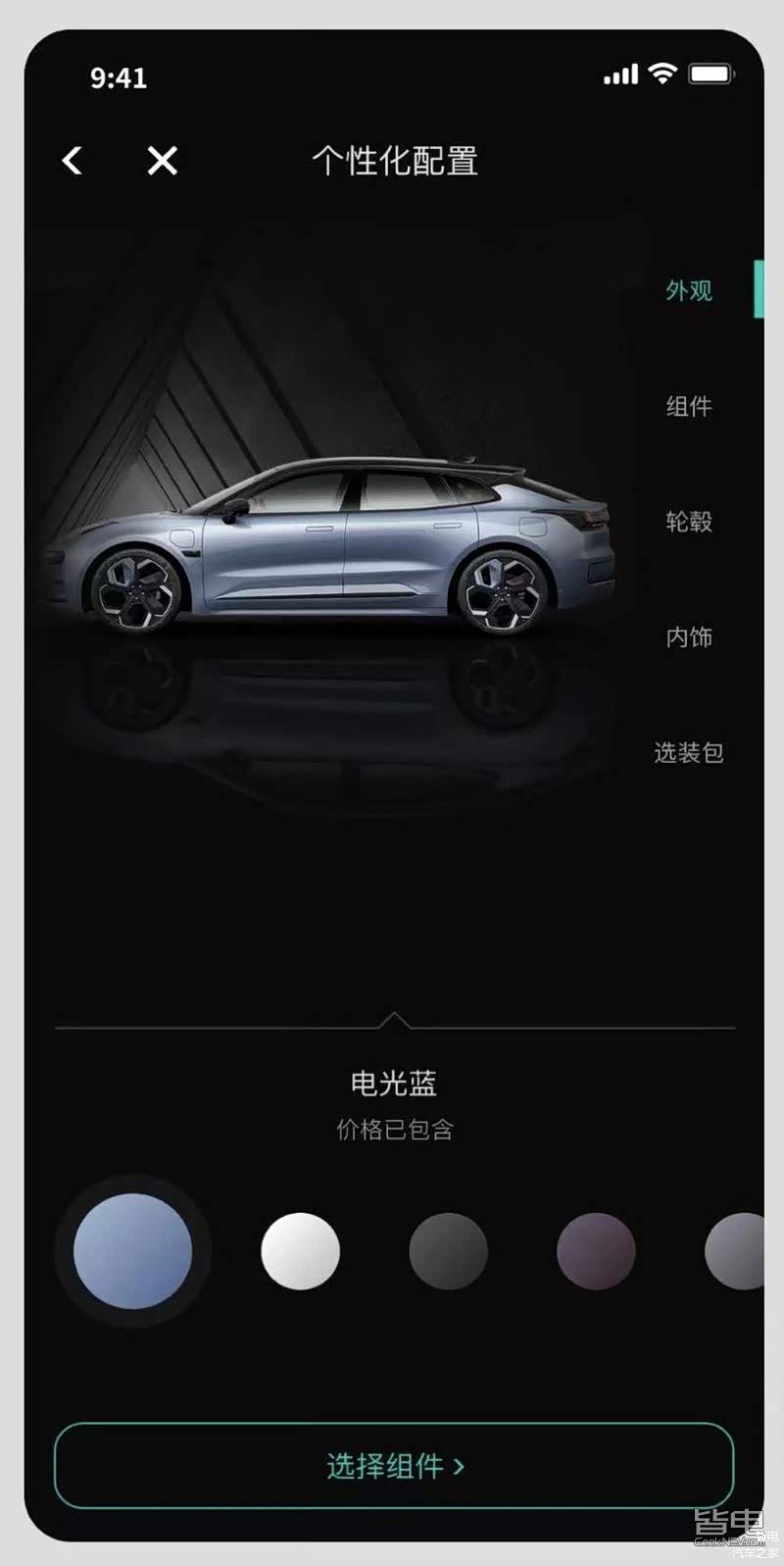The width and height of the screenshot is (784, 1566).
Task: Go back with the arrow icon
Action: click(x=73, y=161)
